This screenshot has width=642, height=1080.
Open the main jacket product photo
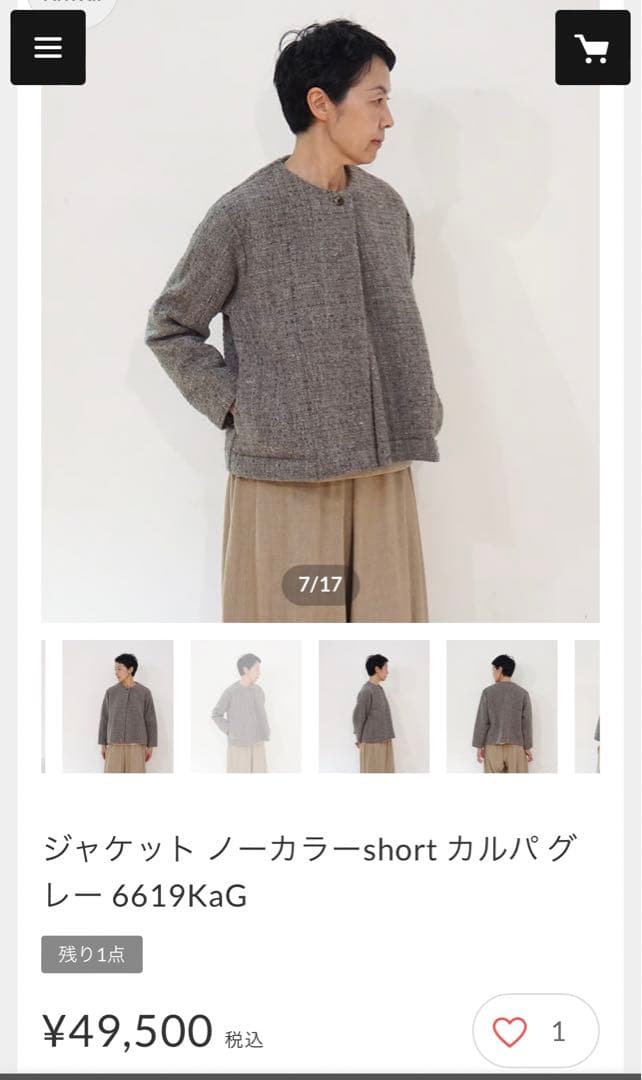(320, 310)
